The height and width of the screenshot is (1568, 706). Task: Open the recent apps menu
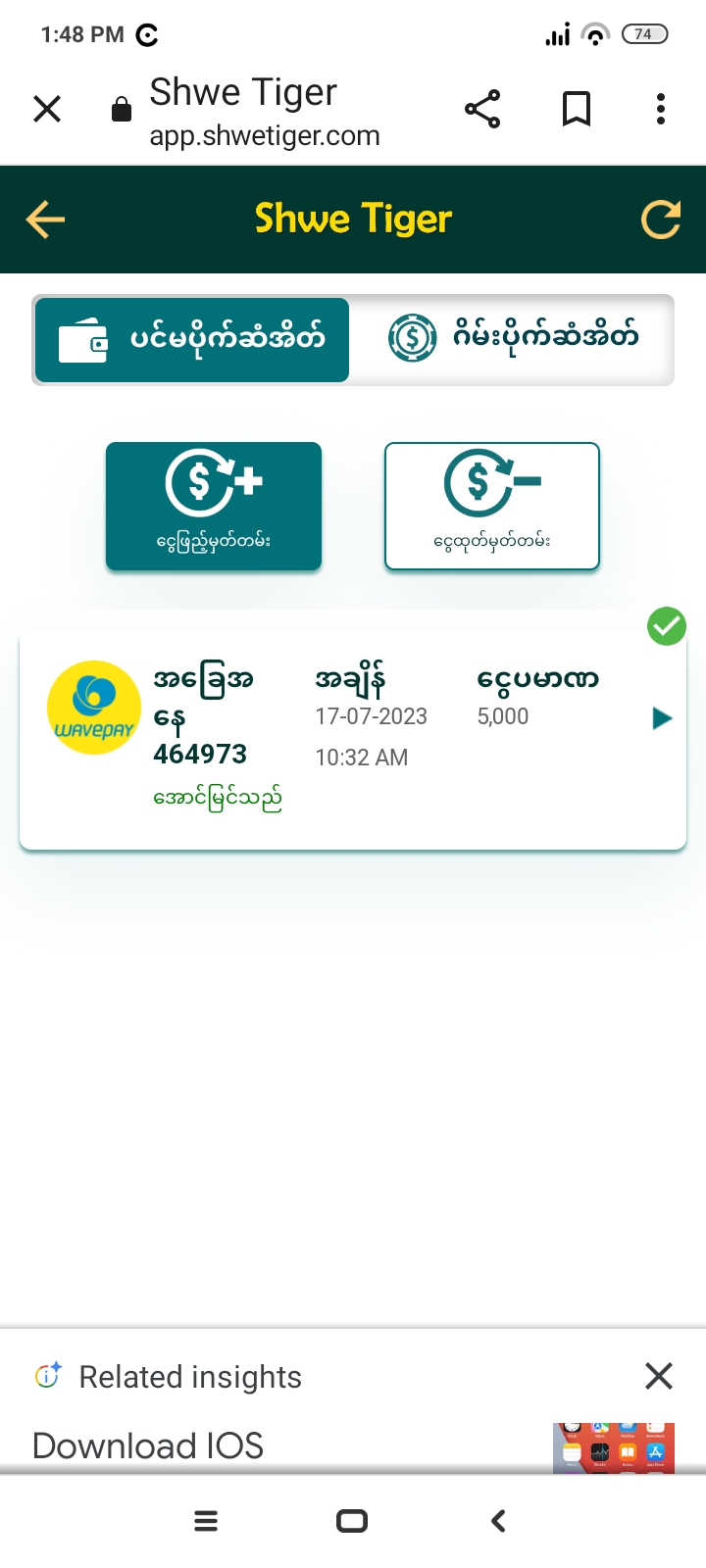206,1521
